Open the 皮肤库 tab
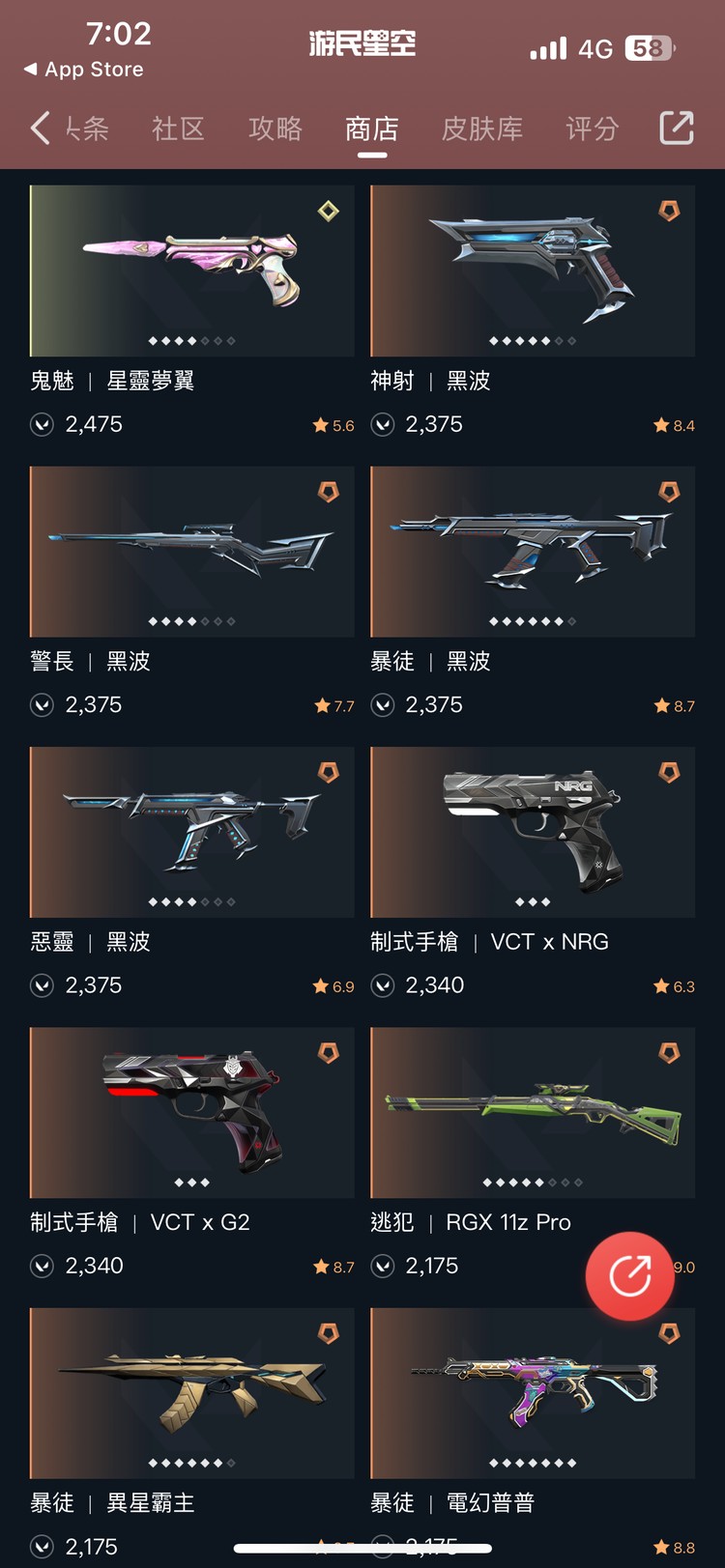This screenshot has width=725, height=1568. [x=481, y=128]
